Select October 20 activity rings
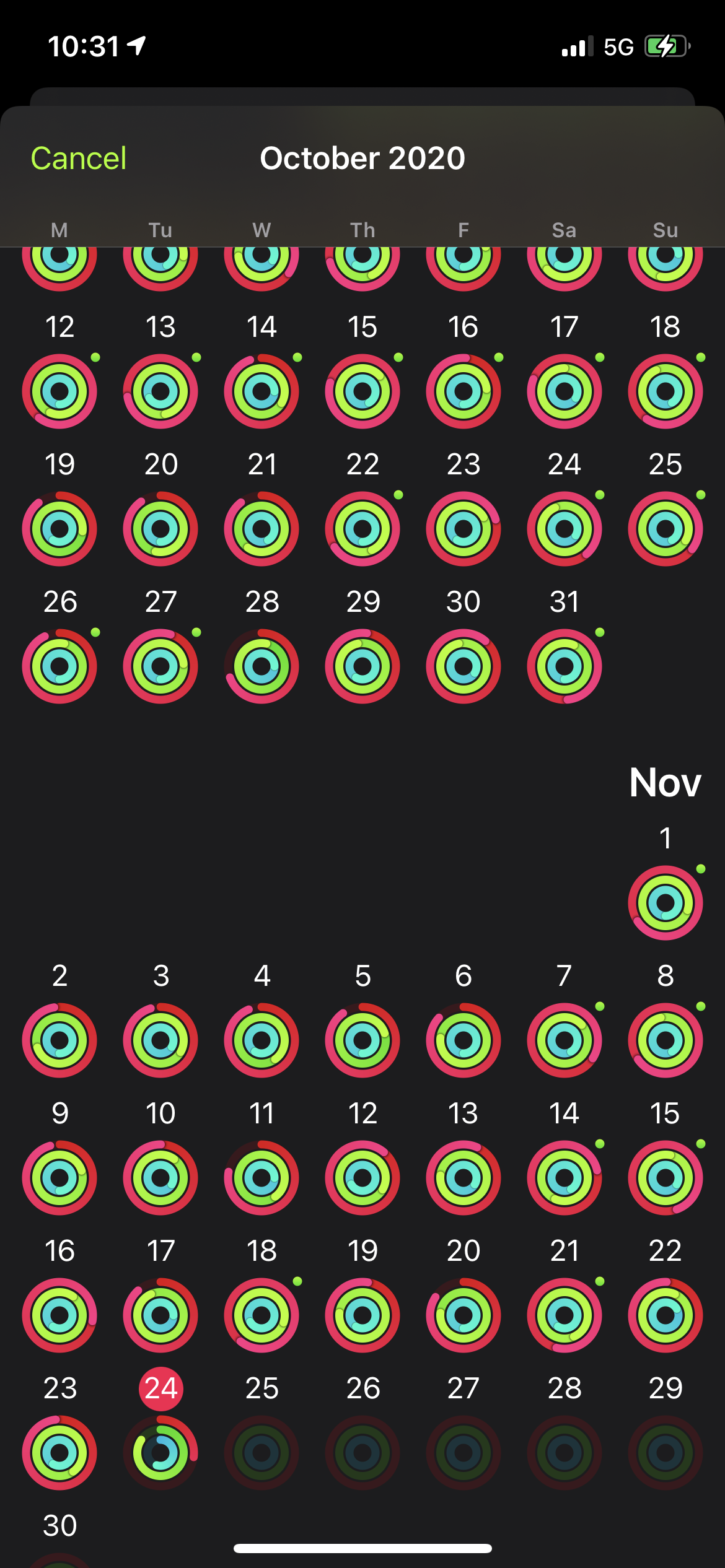This screenshot has width=725, height=1568. click(x=160, y=528)
